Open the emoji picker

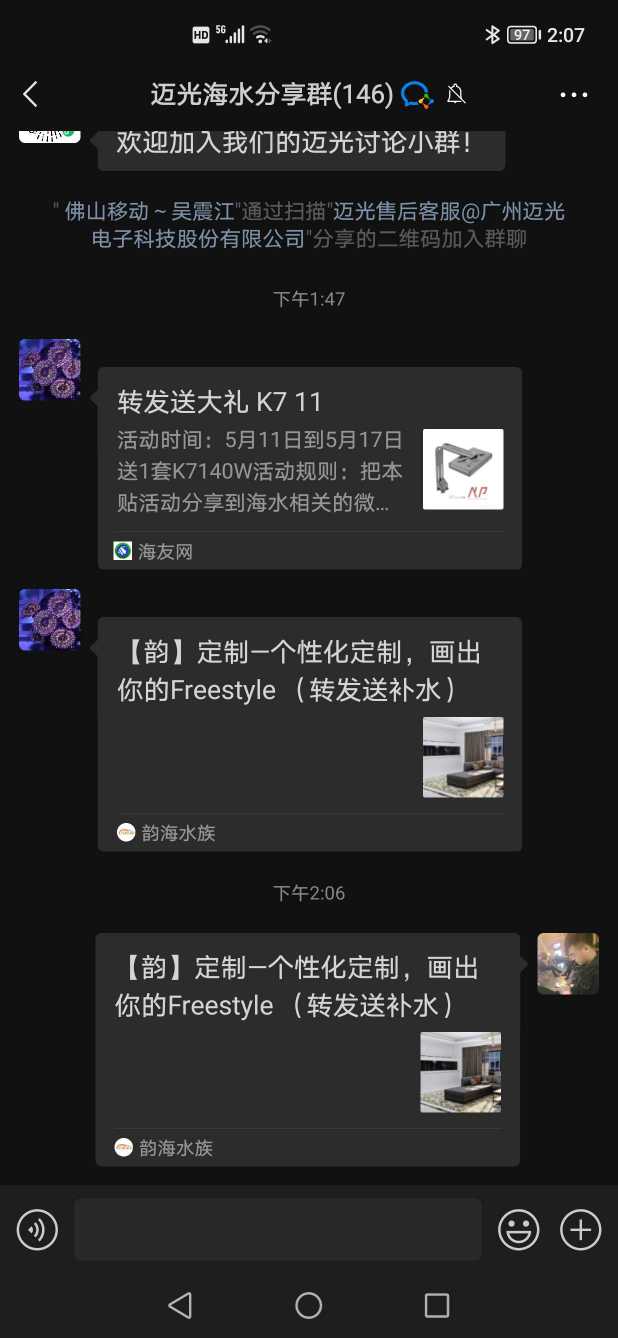click(x=519, y=1229)
